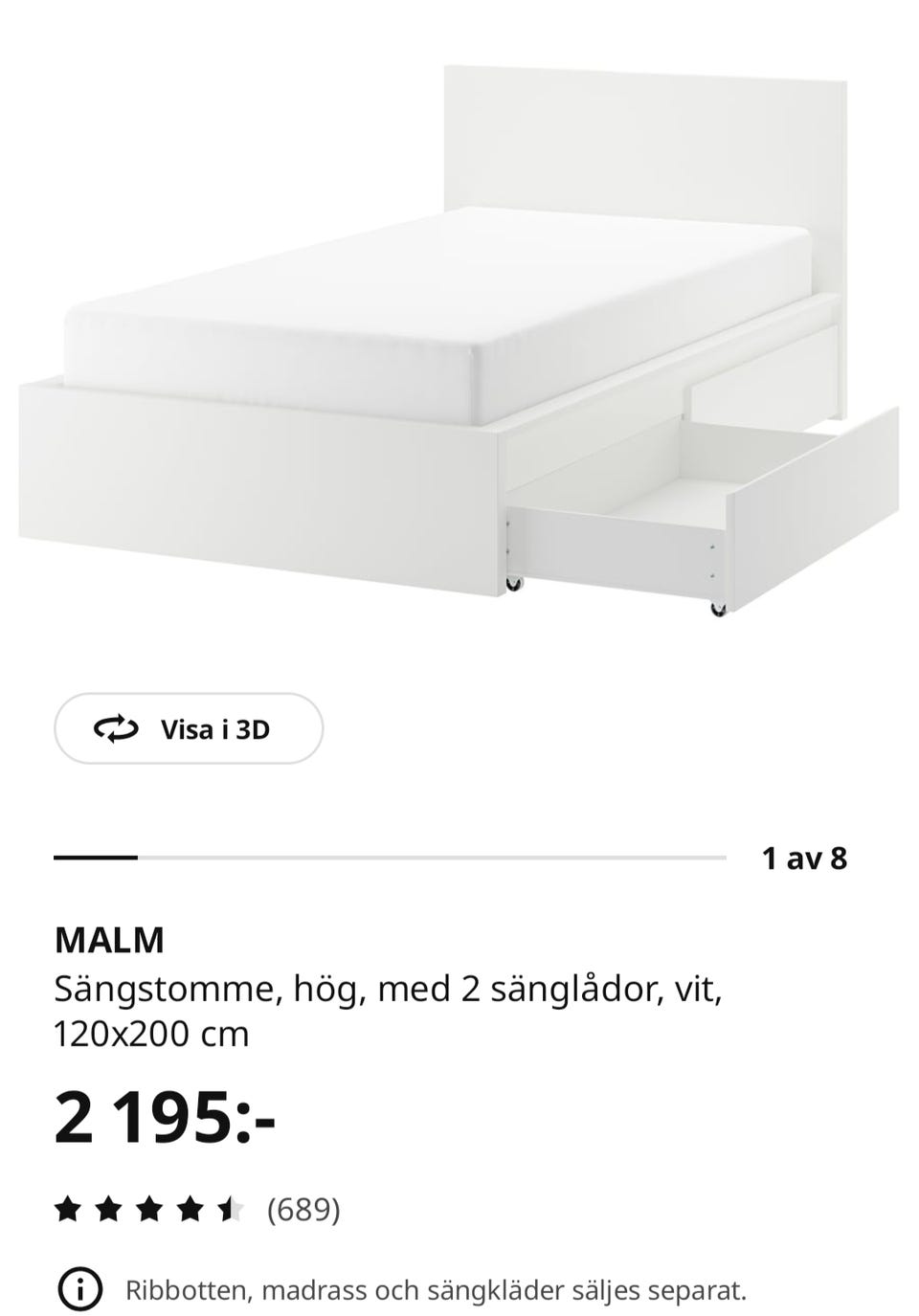Click the fourth rating star
919x1316 pixels.
(191, 1208)
